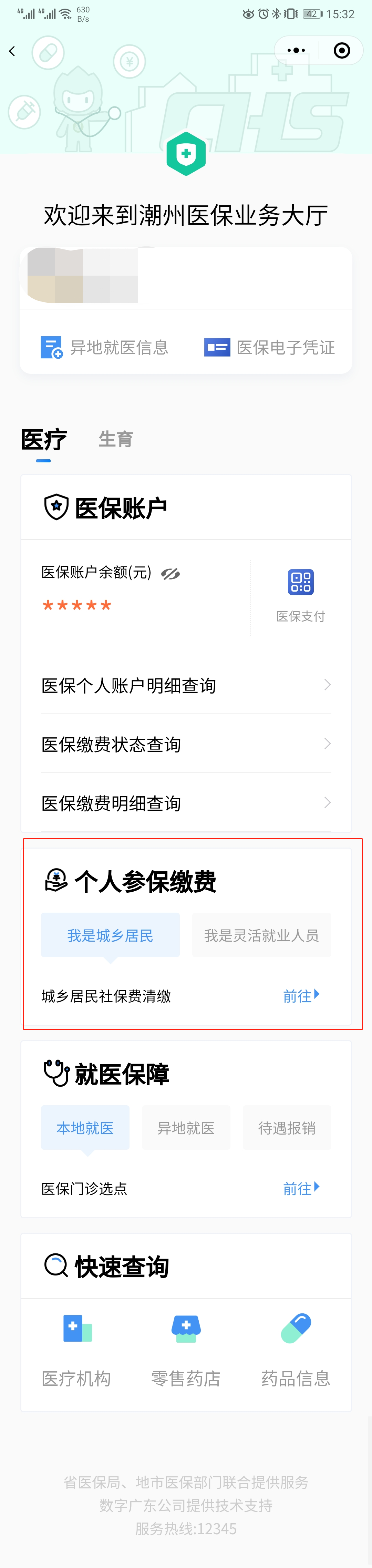Open 医保电子凭证
This screenshot has height=1568, width=372.
pyautogui.click(x=269, y=348)
